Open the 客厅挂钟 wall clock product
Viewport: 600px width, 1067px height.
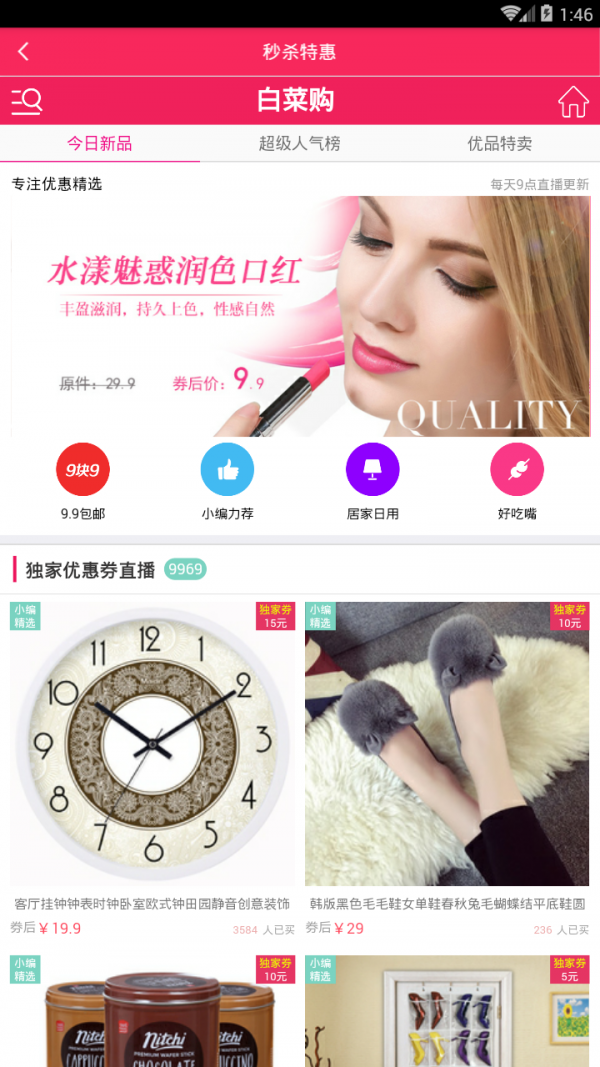[x=152, y=745]
